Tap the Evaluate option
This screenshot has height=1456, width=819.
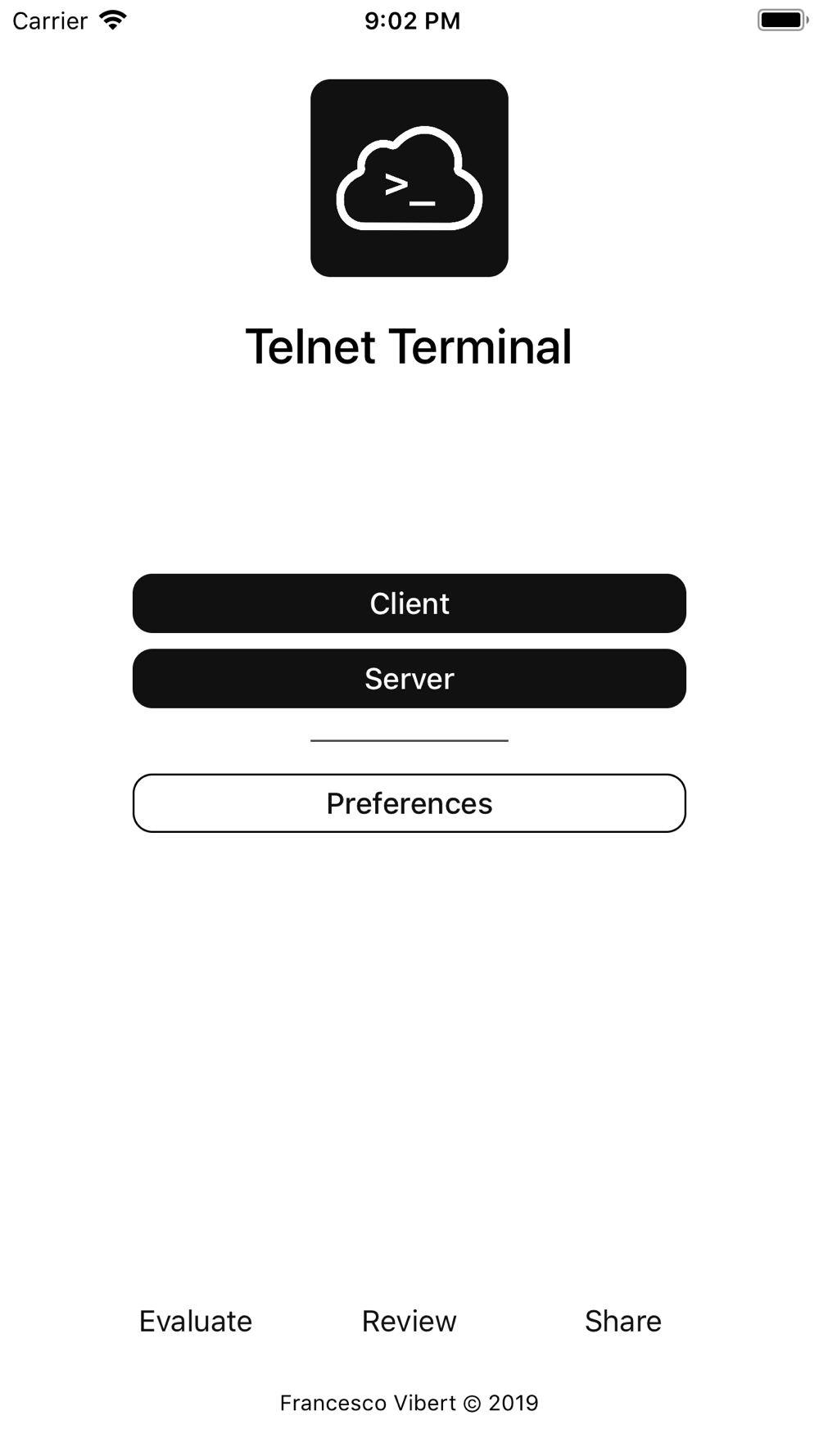coord(196,1321)
